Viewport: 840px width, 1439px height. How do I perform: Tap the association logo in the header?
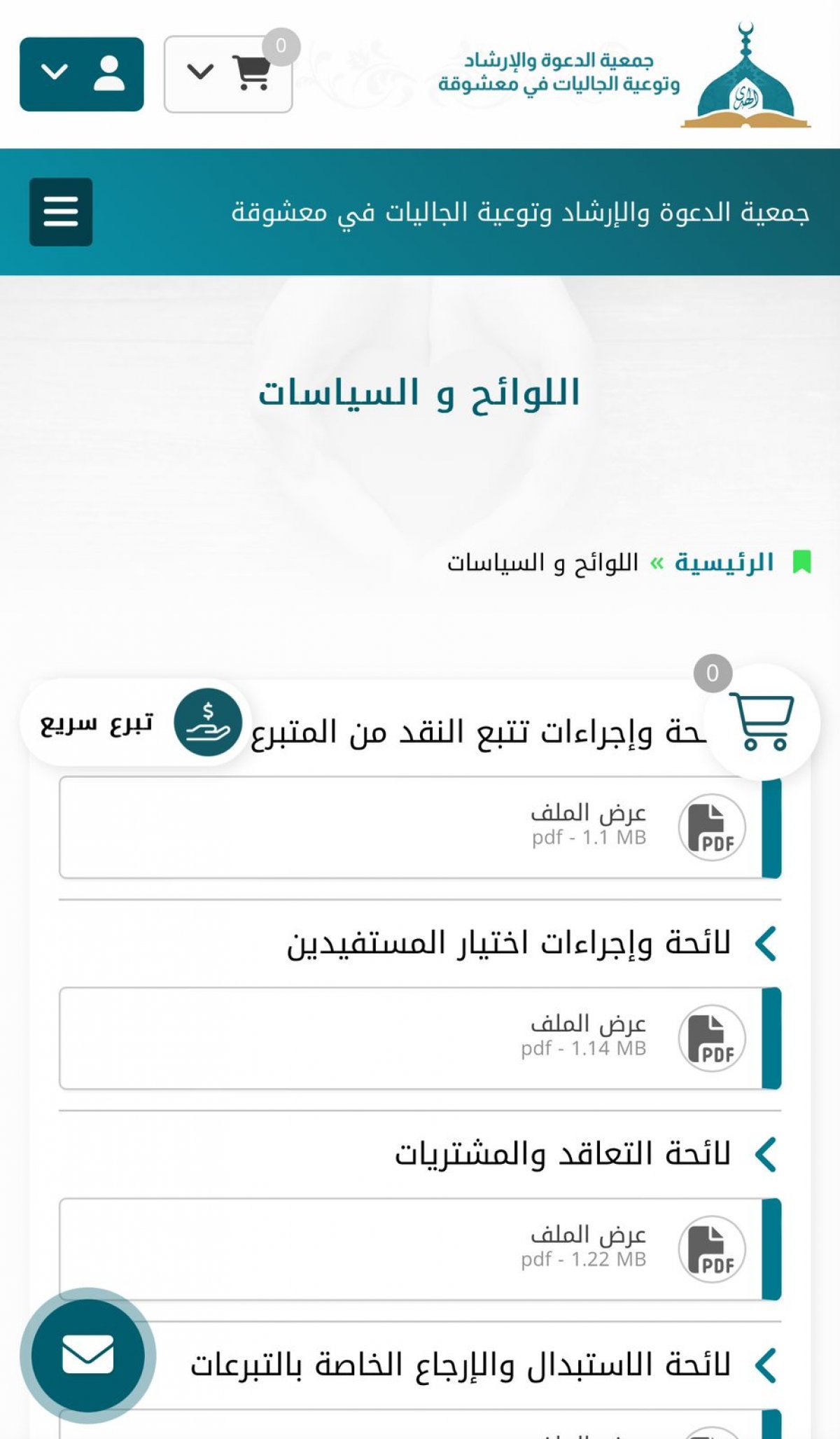pyautogui.click(x=745, y=76)
